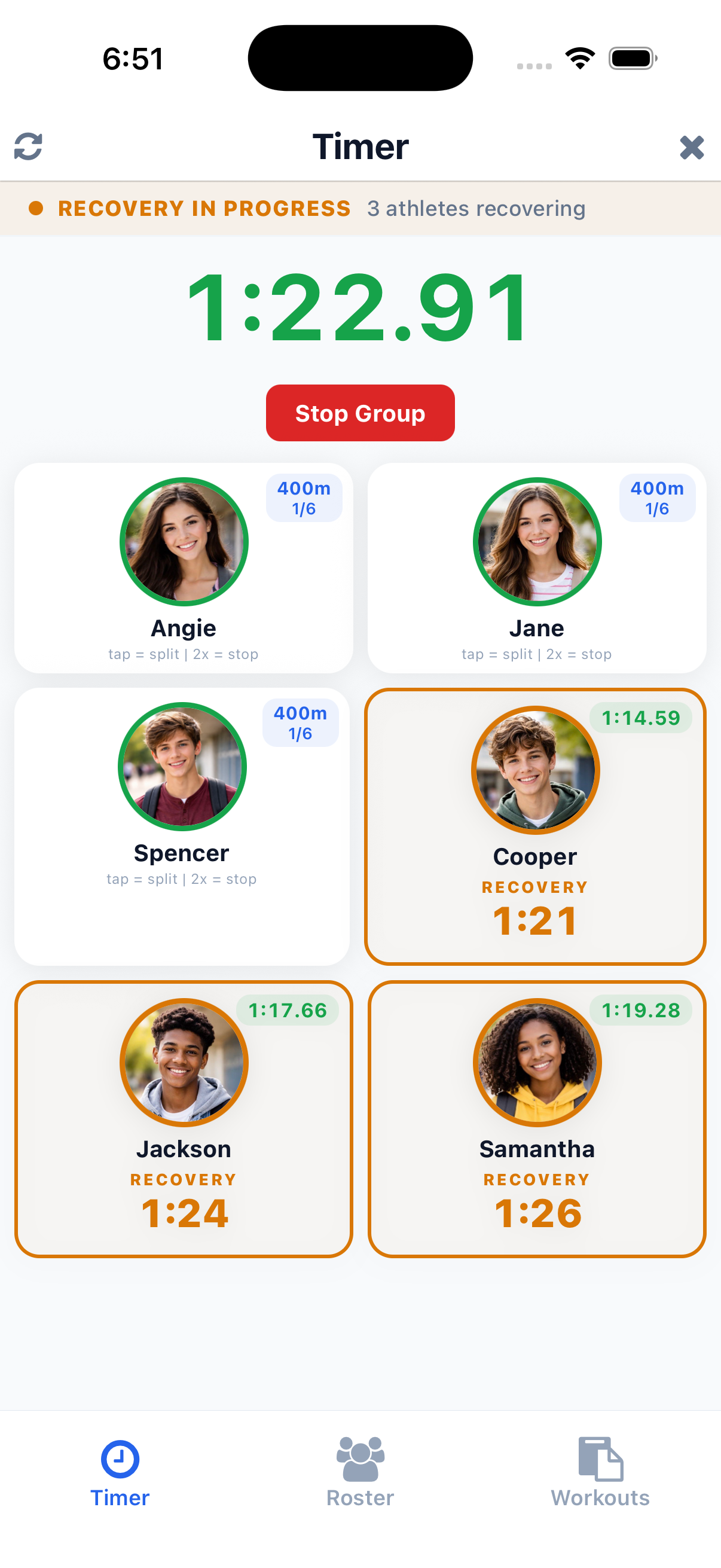Select Jackson's recovery card
The height and width of the screenshot is (1568, 721).
(184, 1118)
